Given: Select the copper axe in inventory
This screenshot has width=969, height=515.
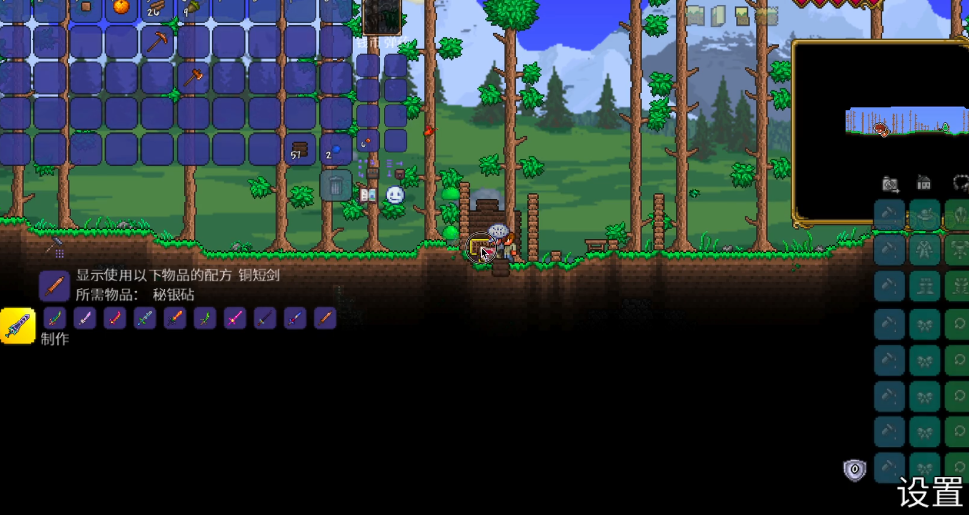Looking at the screenshot, I should tap(193, 78).
